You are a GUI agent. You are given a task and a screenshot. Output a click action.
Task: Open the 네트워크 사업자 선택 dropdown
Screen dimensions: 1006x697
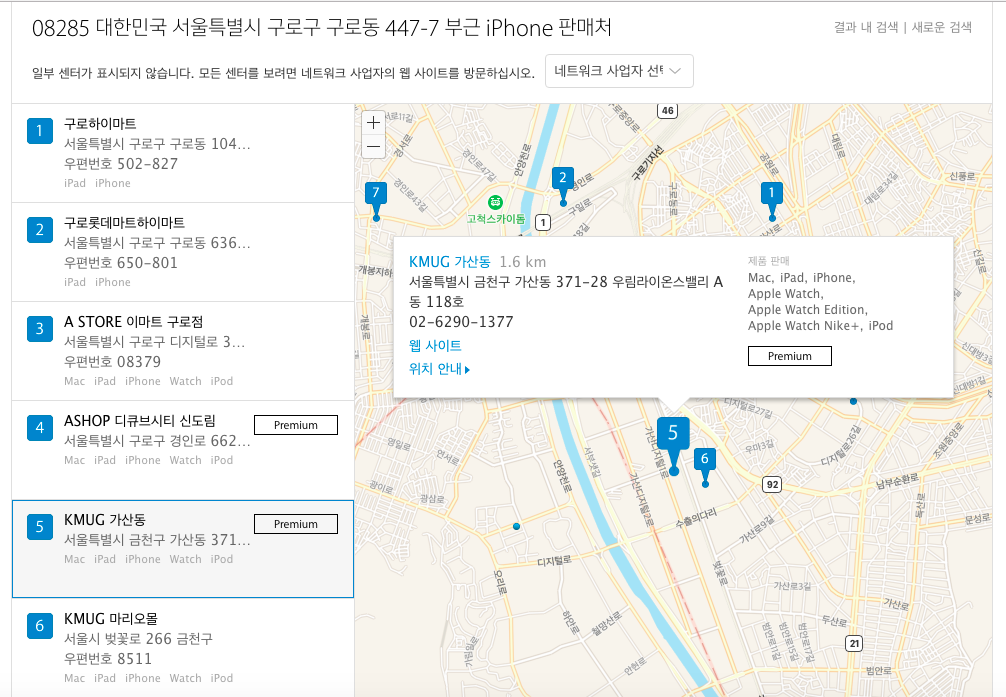point(619,71)
